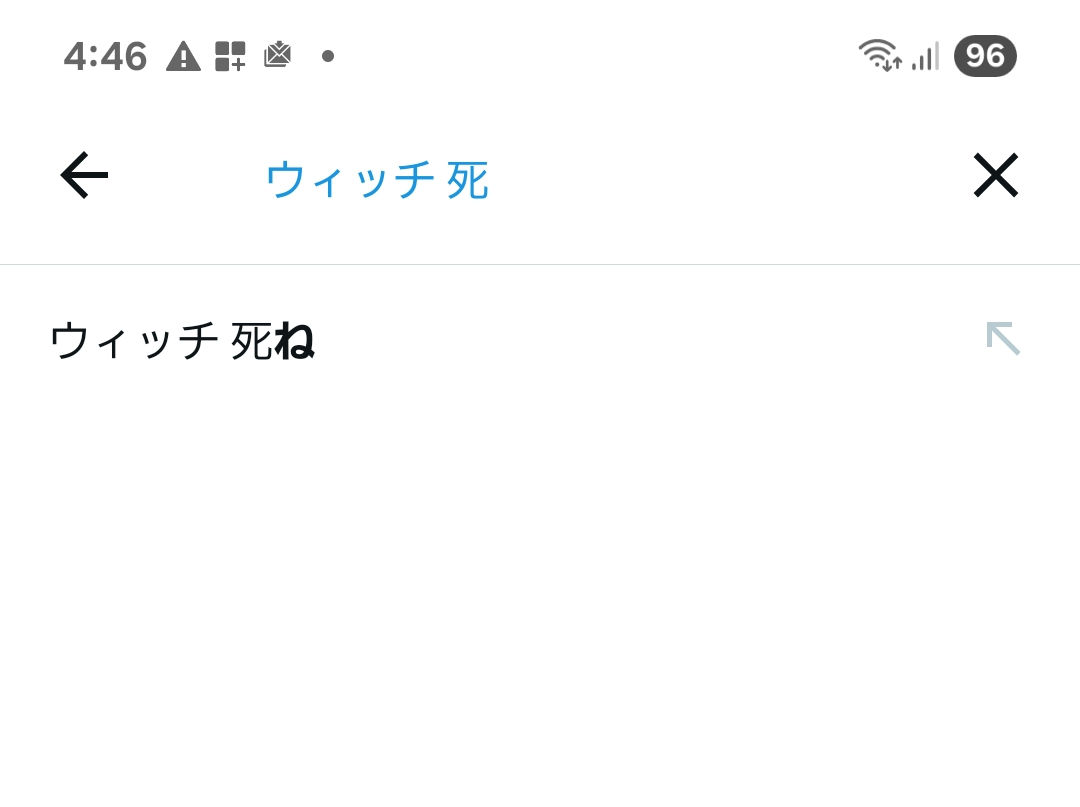
Task: Go back using the arrow icon
Action: point(84,176)
